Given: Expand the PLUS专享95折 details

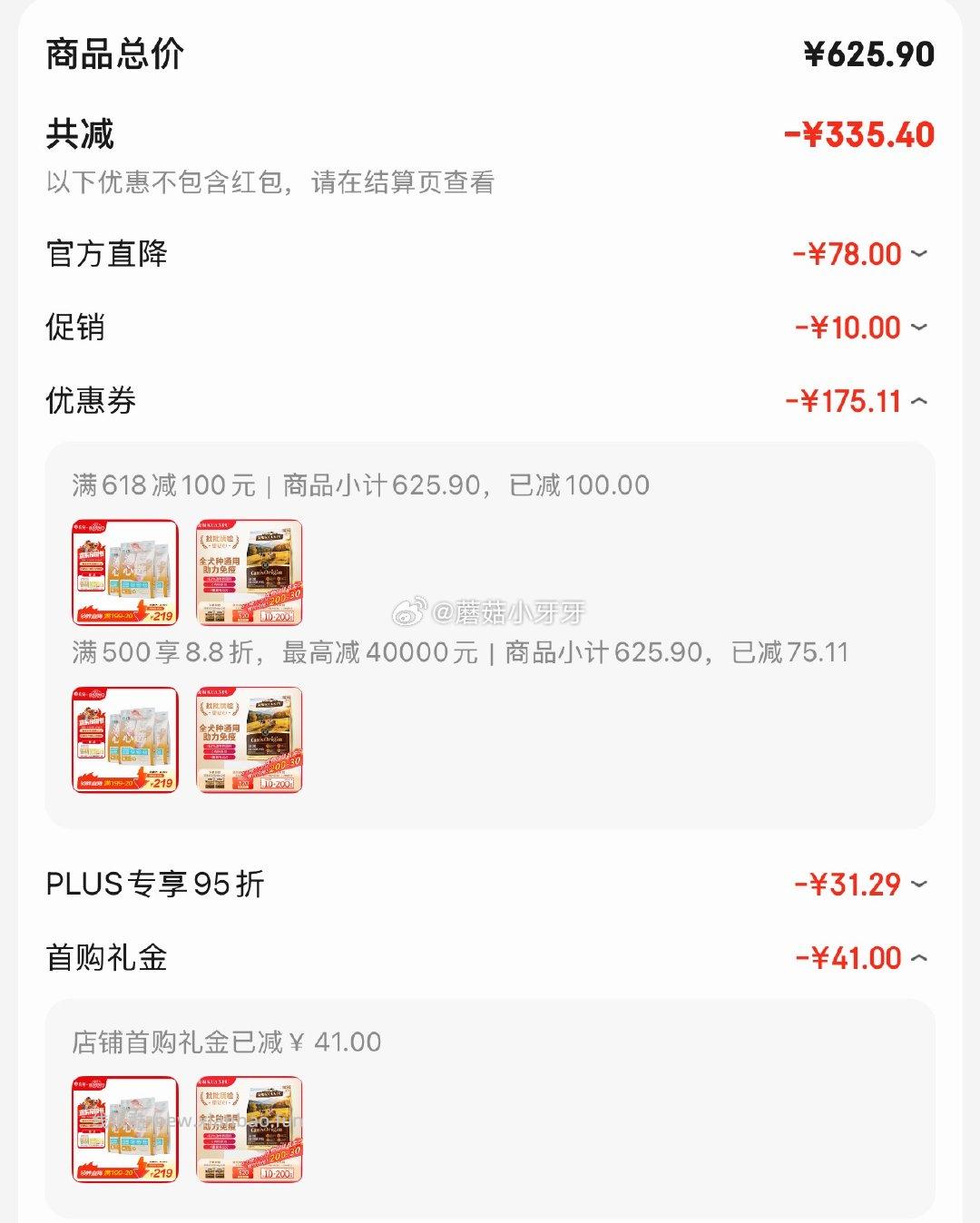Looking at the screenshot, I should 919,884.
